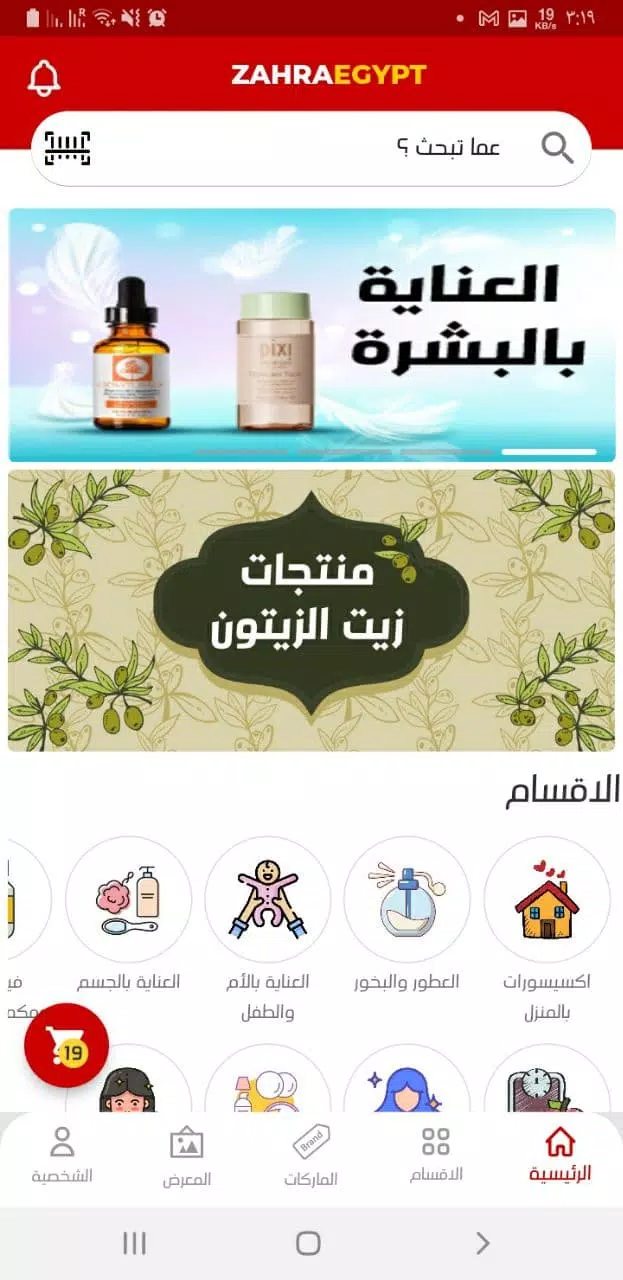Switch to the المعرض gallery tab
The image size is (623, 1280).
click(187, 1155)
